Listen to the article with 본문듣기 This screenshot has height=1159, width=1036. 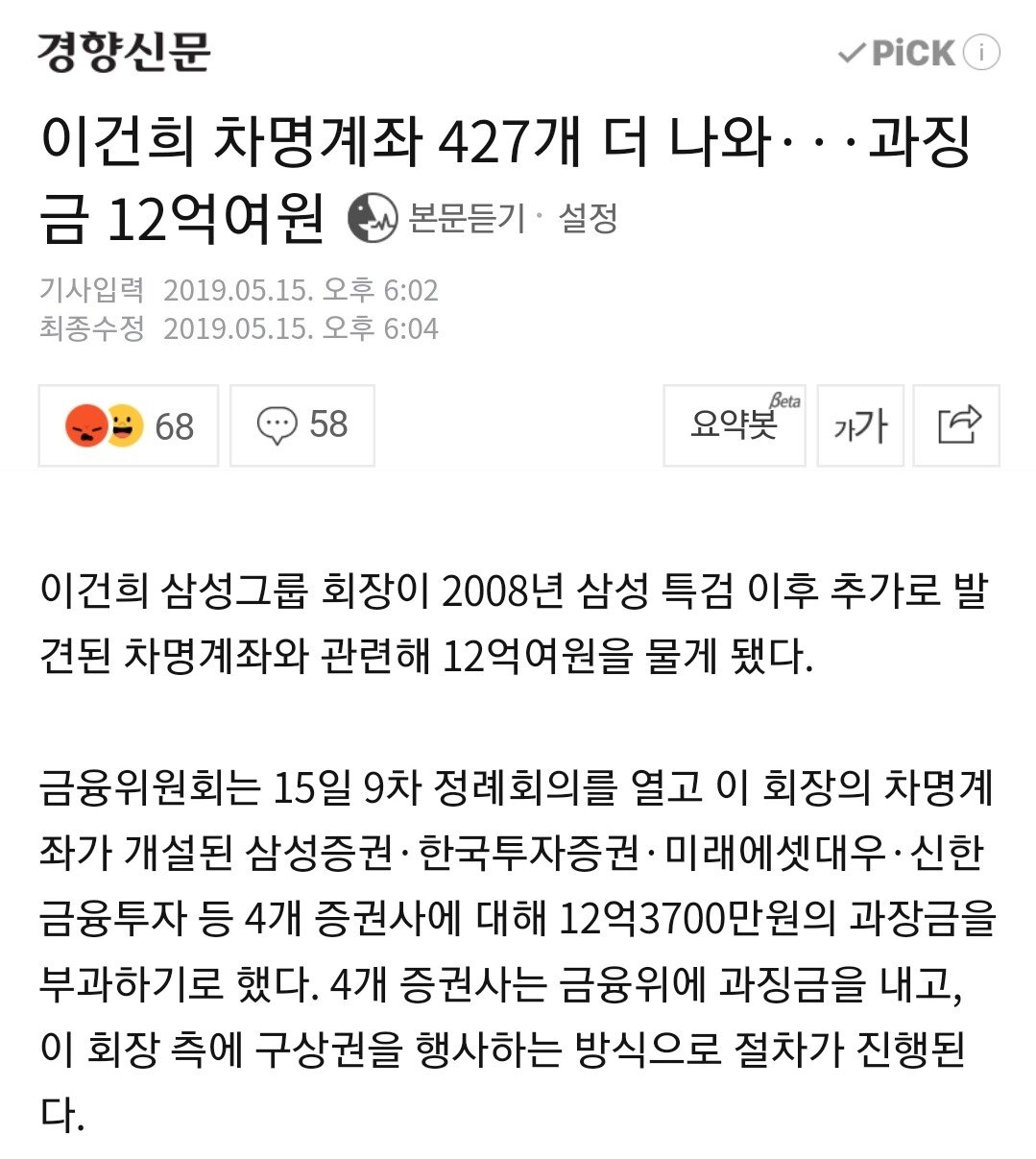[x=438, y=219]
